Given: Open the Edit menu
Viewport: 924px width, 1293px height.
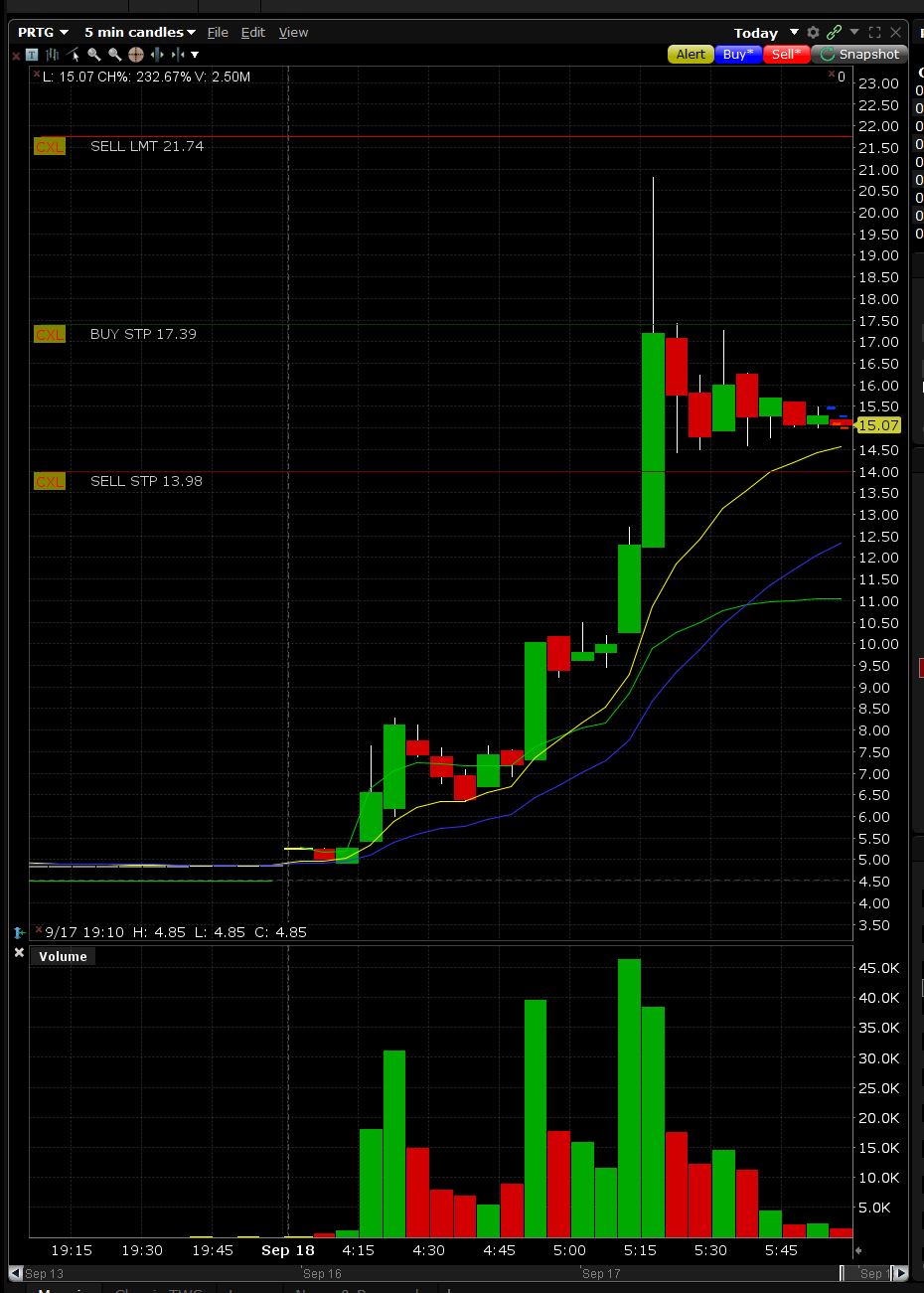Looking at the screenshot, I should point(253,32).
